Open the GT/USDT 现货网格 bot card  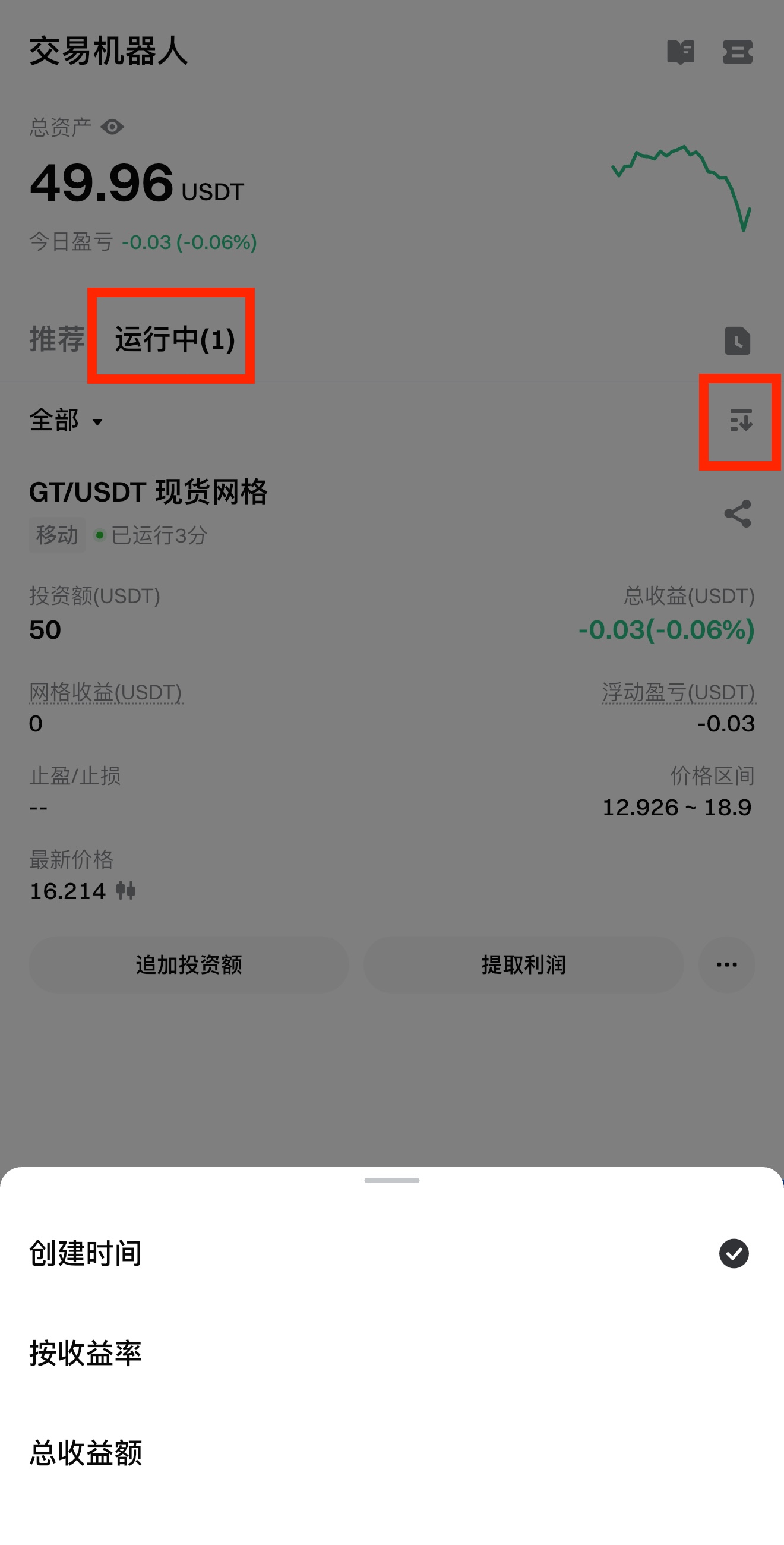[x=148, y=493]
